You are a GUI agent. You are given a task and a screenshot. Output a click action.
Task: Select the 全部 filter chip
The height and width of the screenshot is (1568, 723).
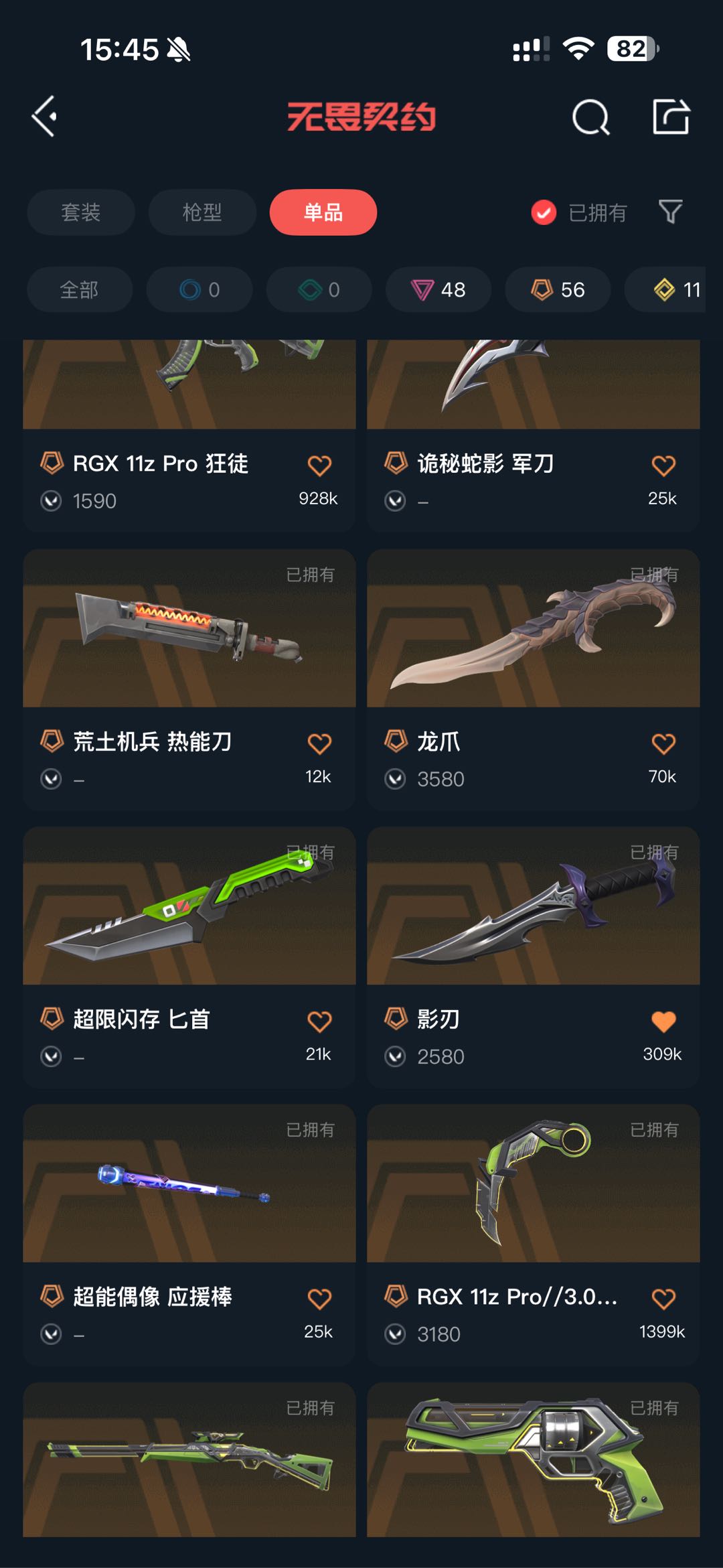coord(79,289)
